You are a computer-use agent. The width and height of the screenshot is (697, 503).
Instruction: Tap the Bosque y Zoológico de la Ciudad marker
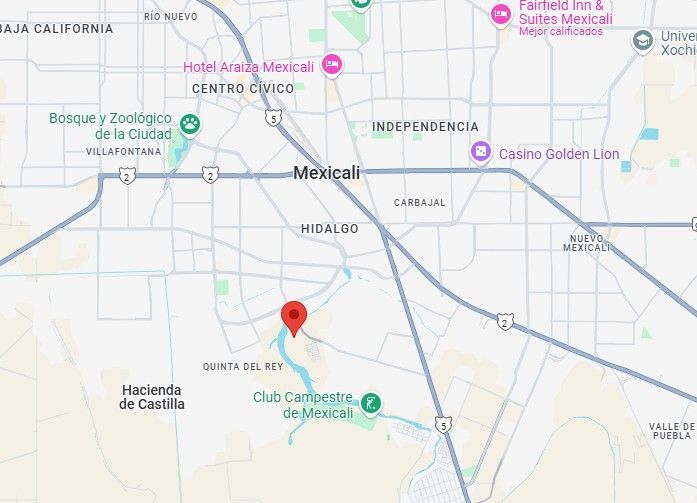(190, 125)
